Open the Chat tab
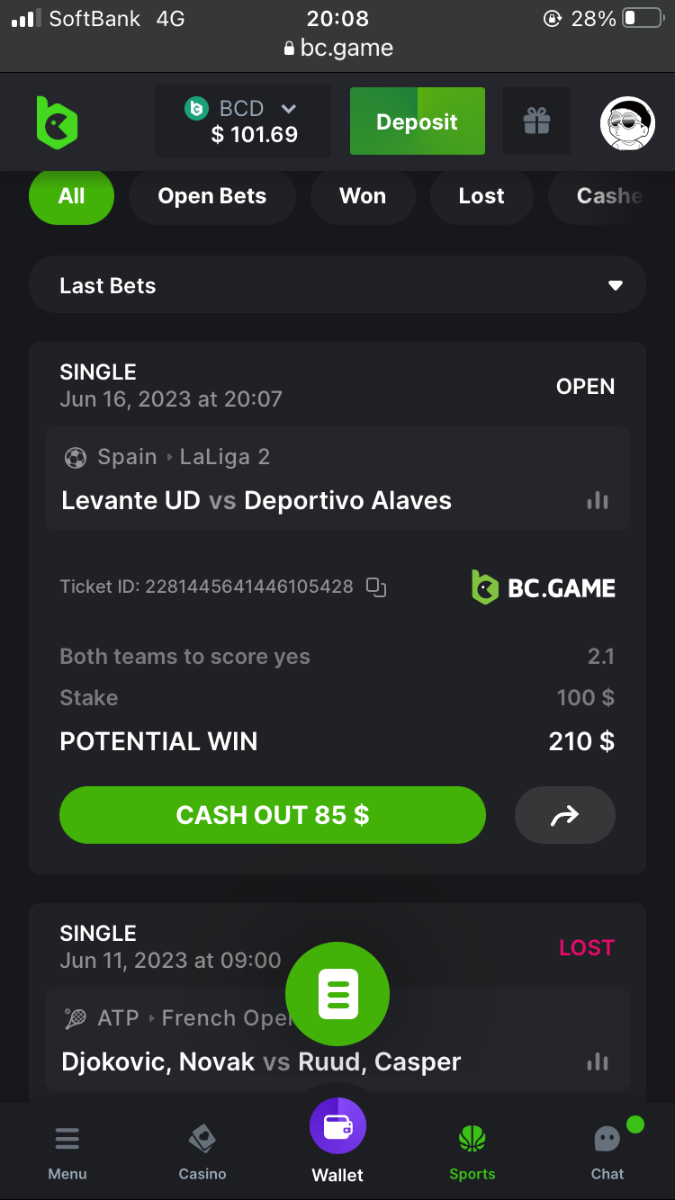Image resolution: width=675 pixels, height=1200 pixels. click(607, 1152)
